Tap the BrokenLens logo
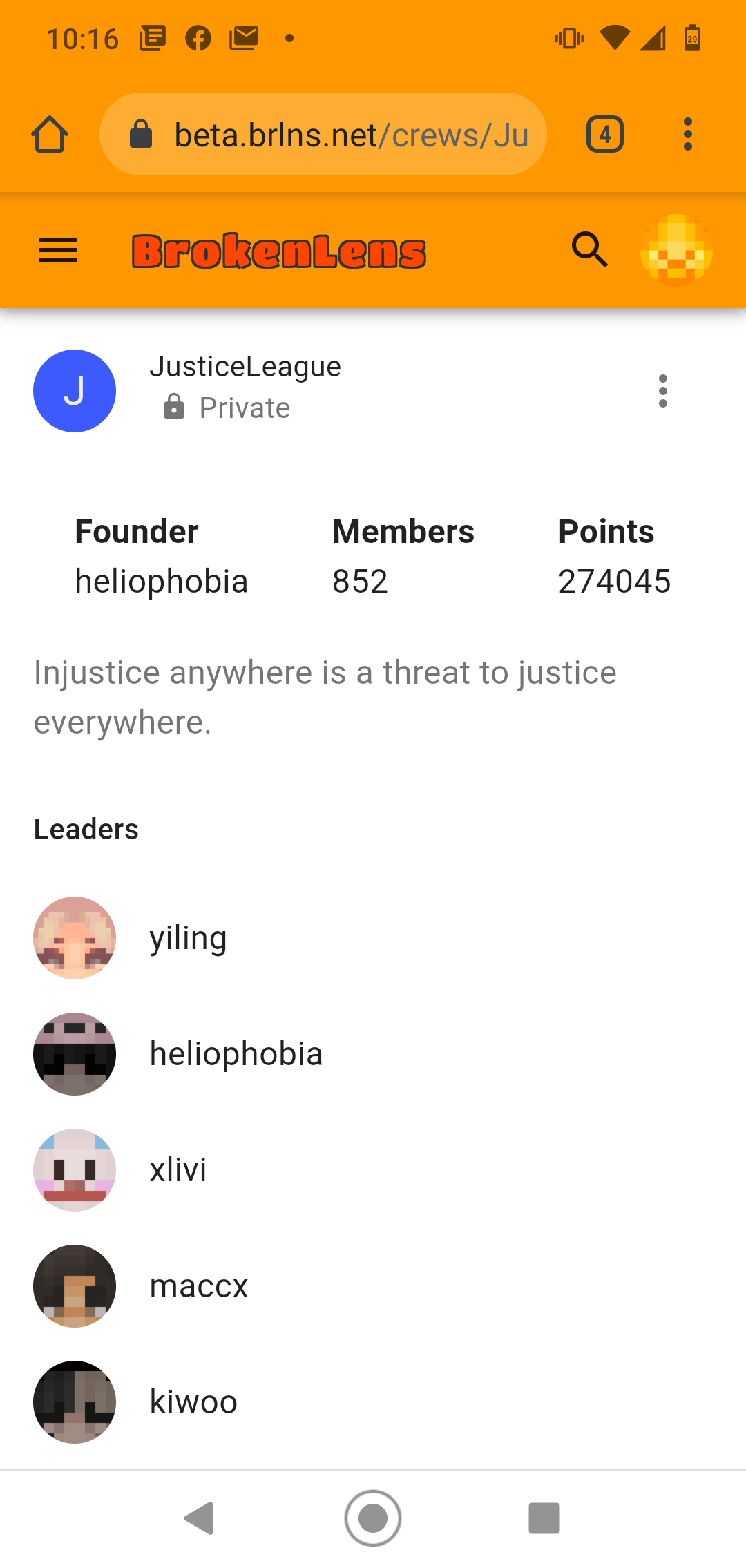Viewport: 746px width, 1568px height. (279, 251)
